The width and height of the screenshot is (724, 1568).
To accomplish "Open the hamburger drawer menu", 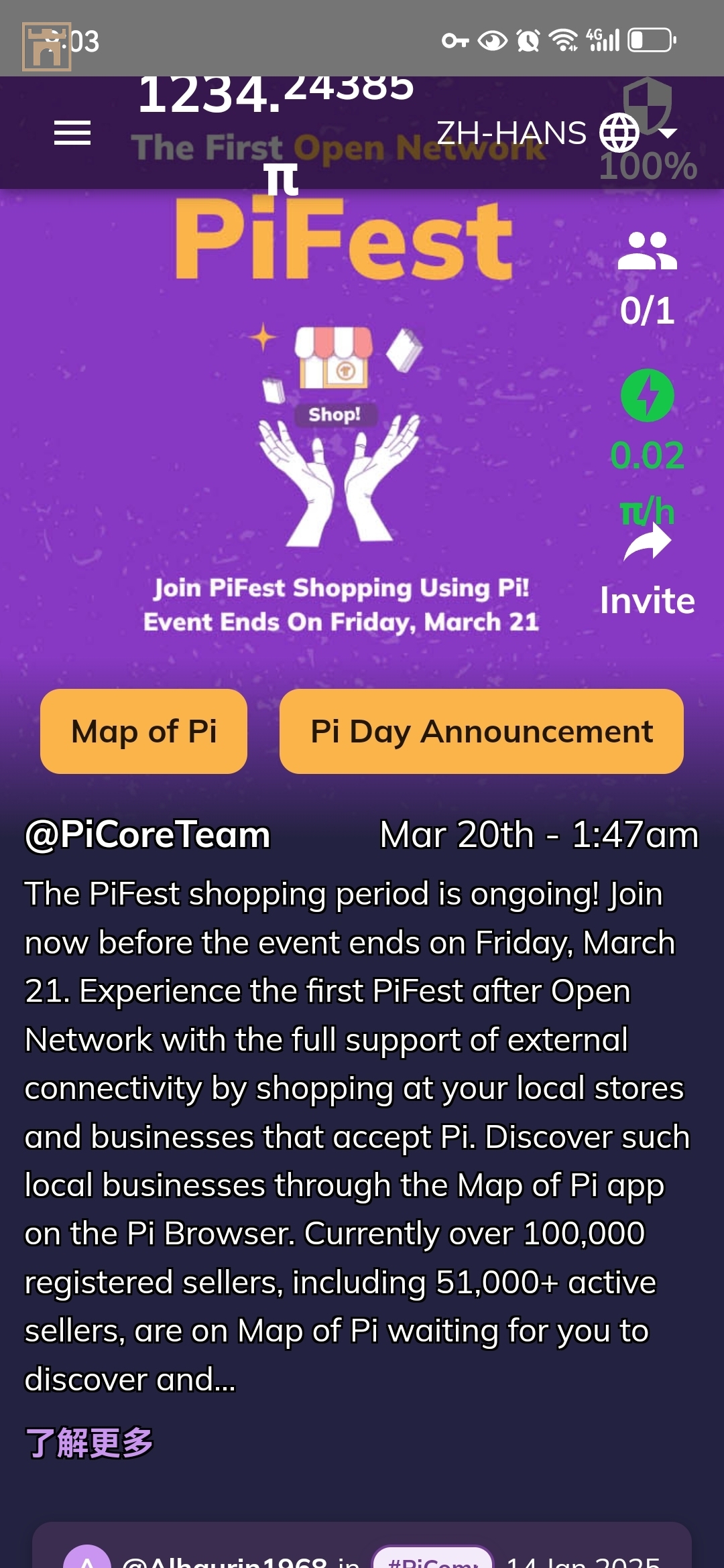I will 72,133.
